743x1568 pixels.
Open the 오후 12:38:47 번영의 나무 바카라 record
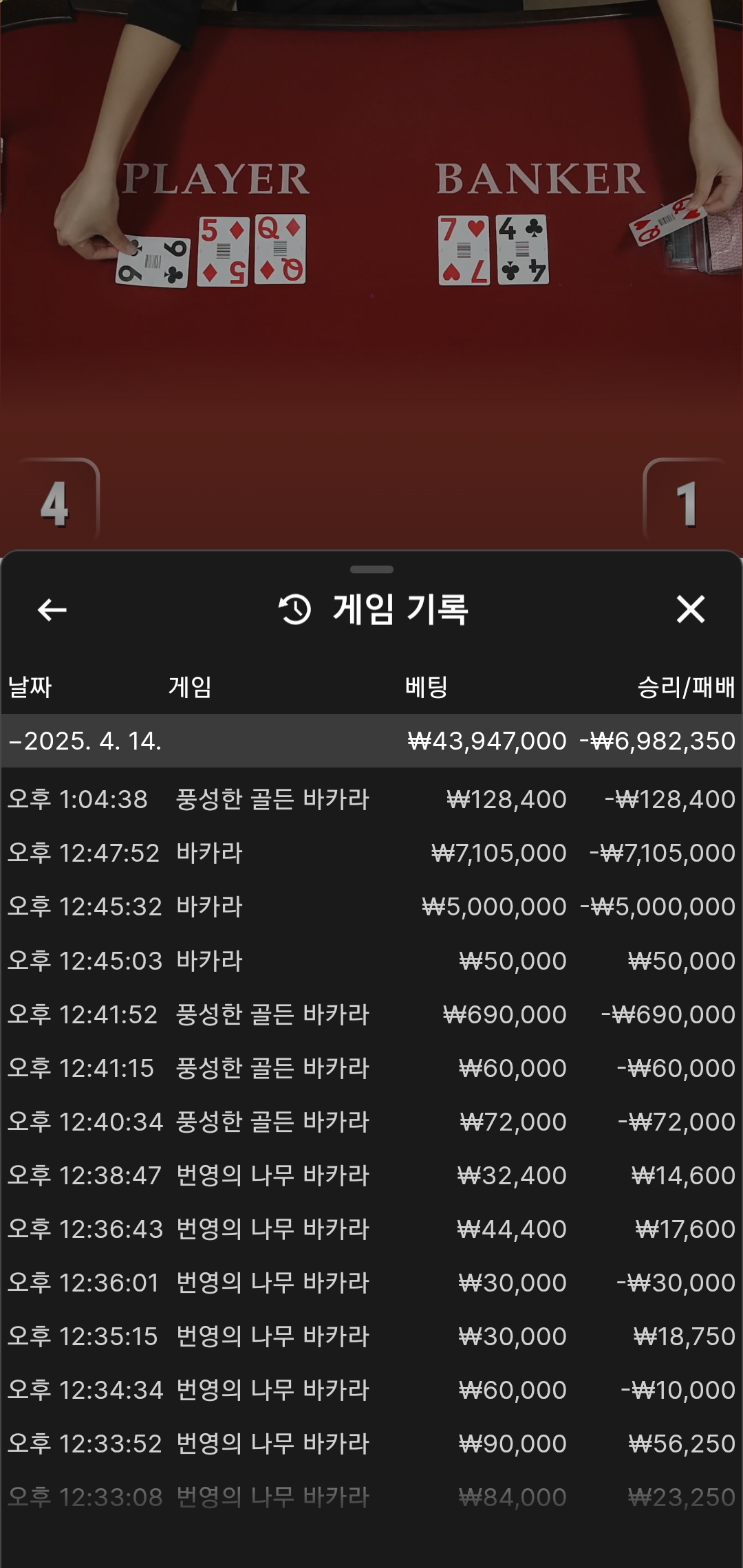[x=371, y=1175]
